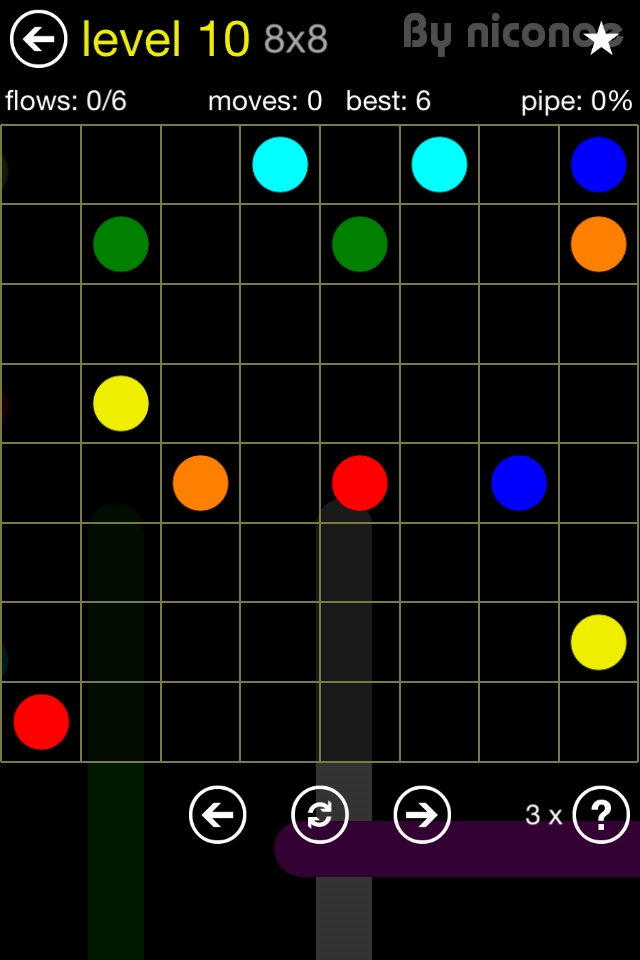Use a hint with the question mark
The height and width of the screenshot is (960, 640).
tap(601, 815)
